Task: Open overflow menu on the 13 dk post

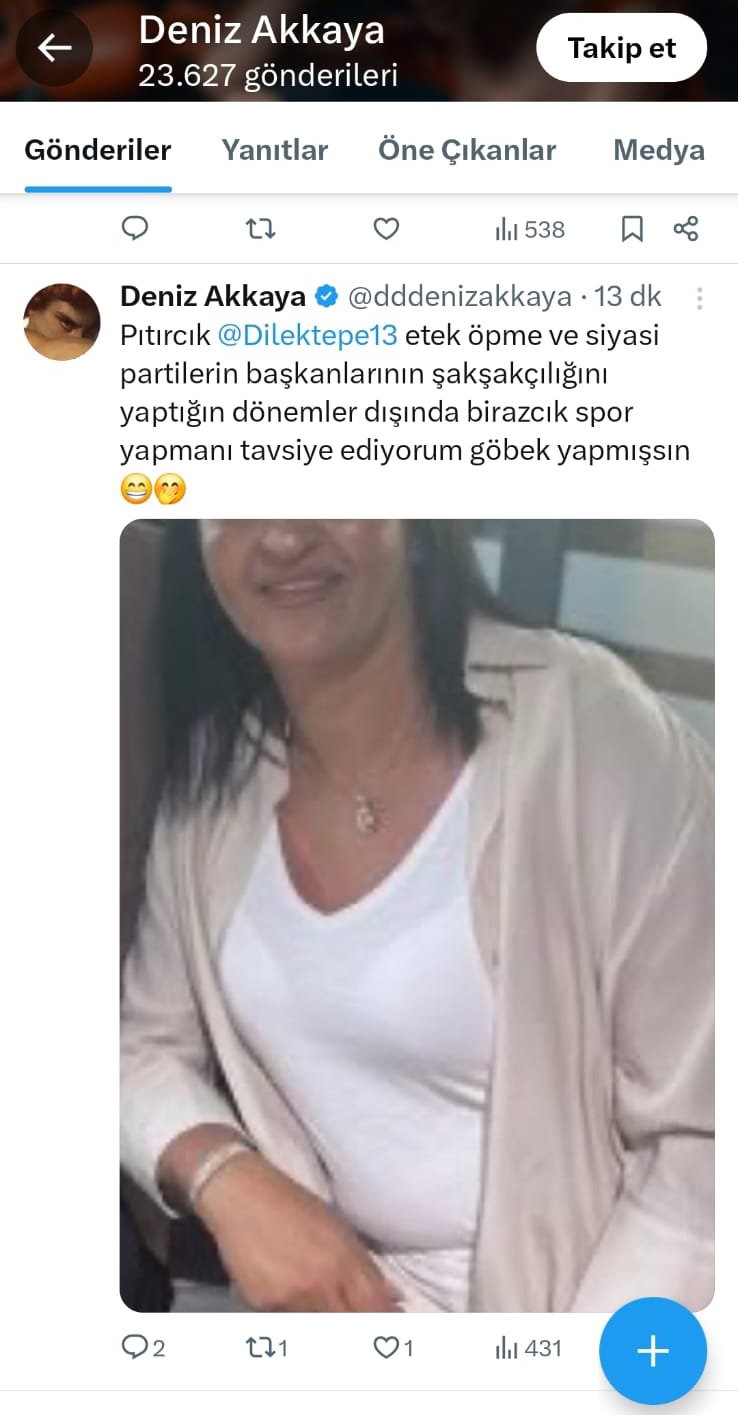Action: pyautogui.click(x=699, y=297)
